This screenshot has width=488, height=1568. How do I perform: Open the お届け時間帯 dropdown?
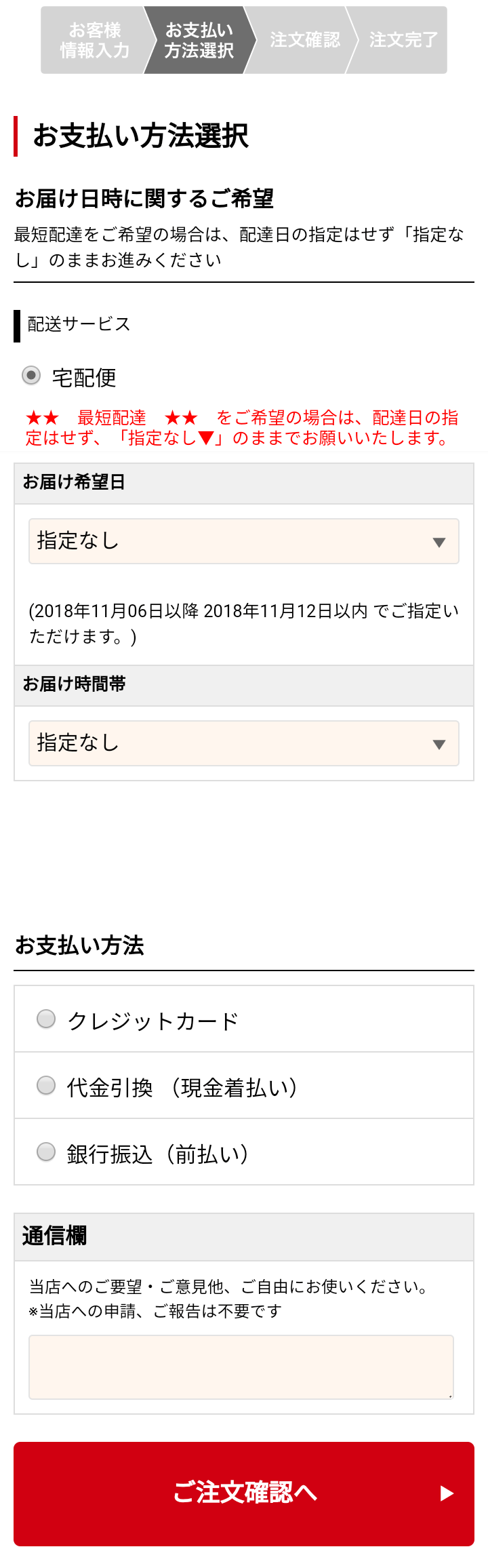(x=244, y=743)
